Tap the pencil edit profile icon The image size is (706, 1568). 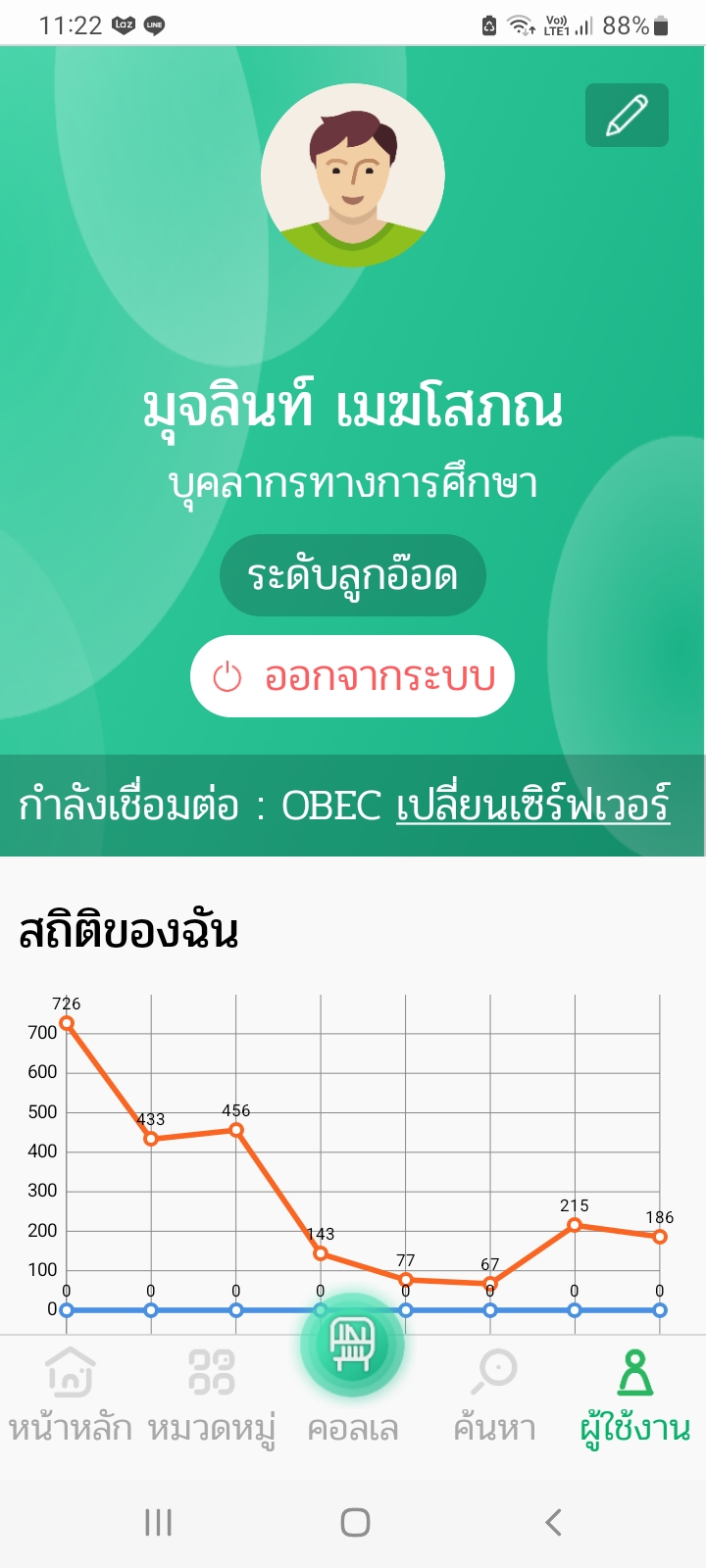627,116
